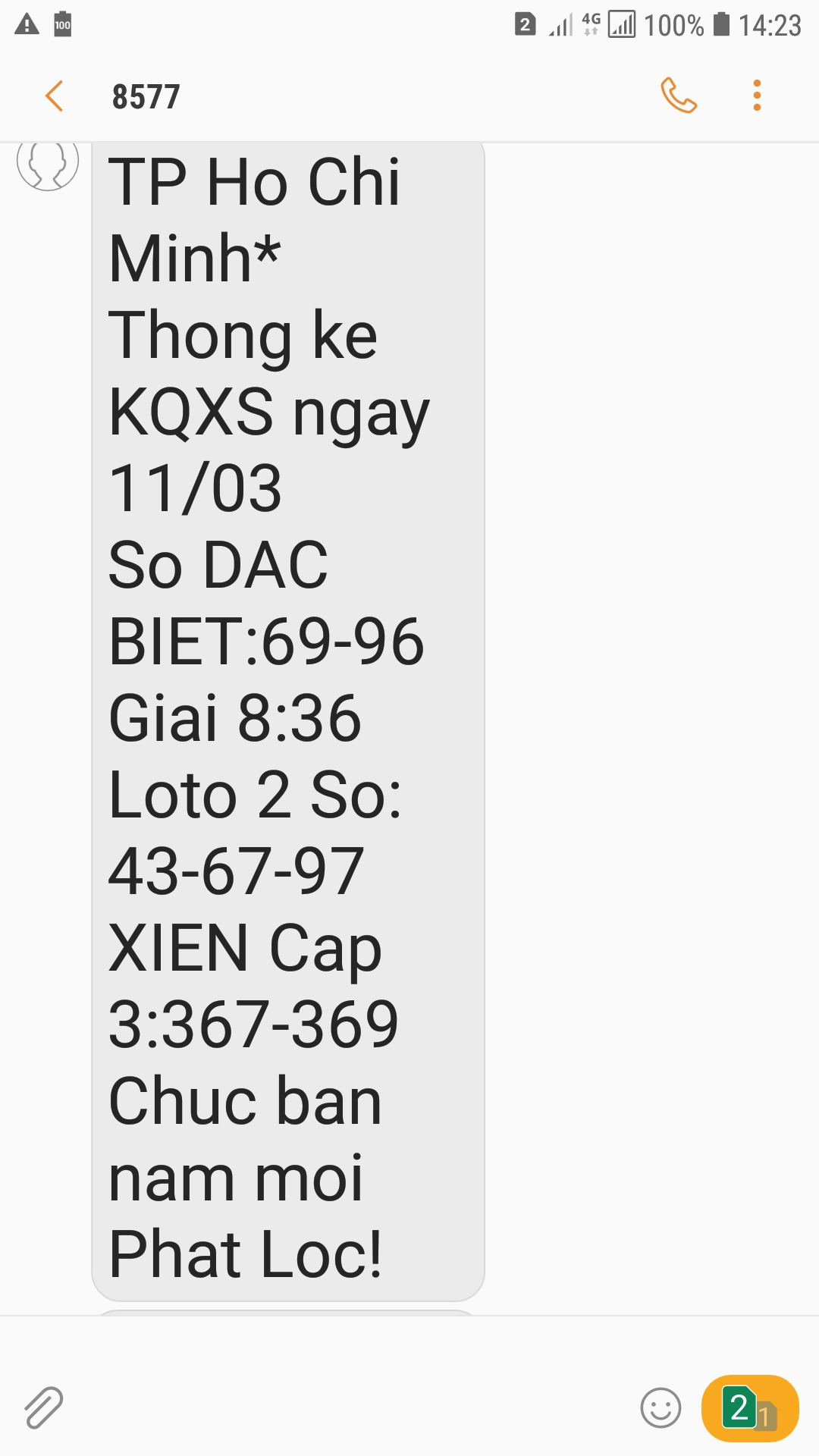The height and width of the screenshot is (1456, 819).
Task: Open the three-dot overflow menu
Action: [757, 96]
